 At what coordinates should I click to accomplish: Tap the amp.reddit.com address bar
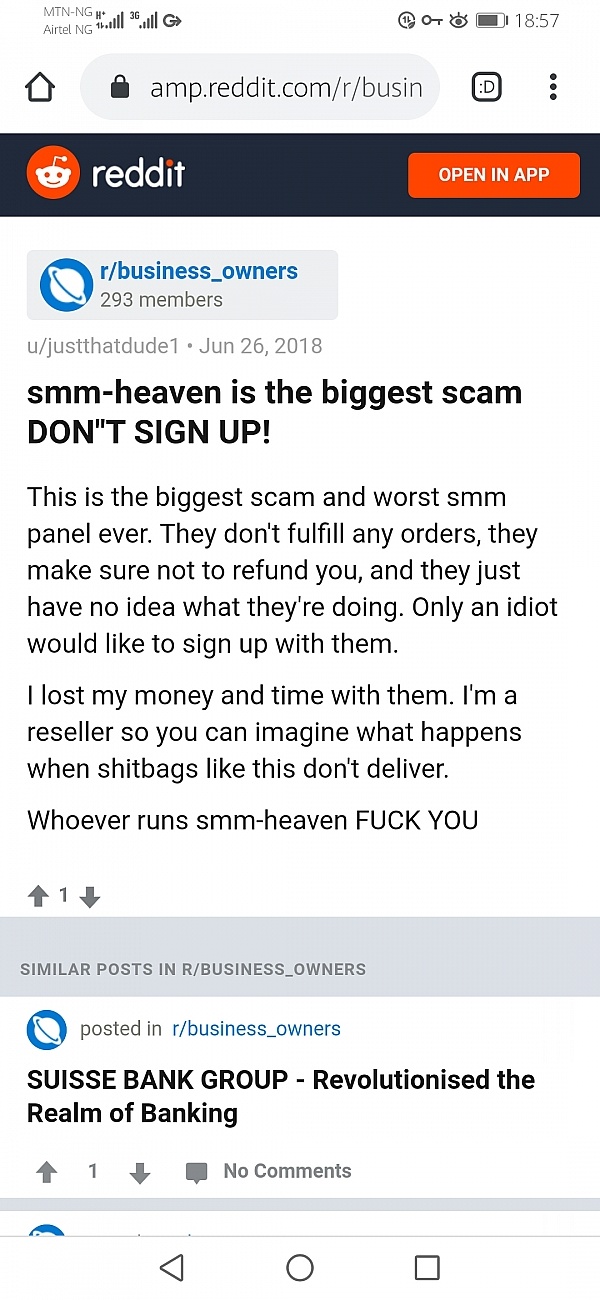click(x=270, y=88)
